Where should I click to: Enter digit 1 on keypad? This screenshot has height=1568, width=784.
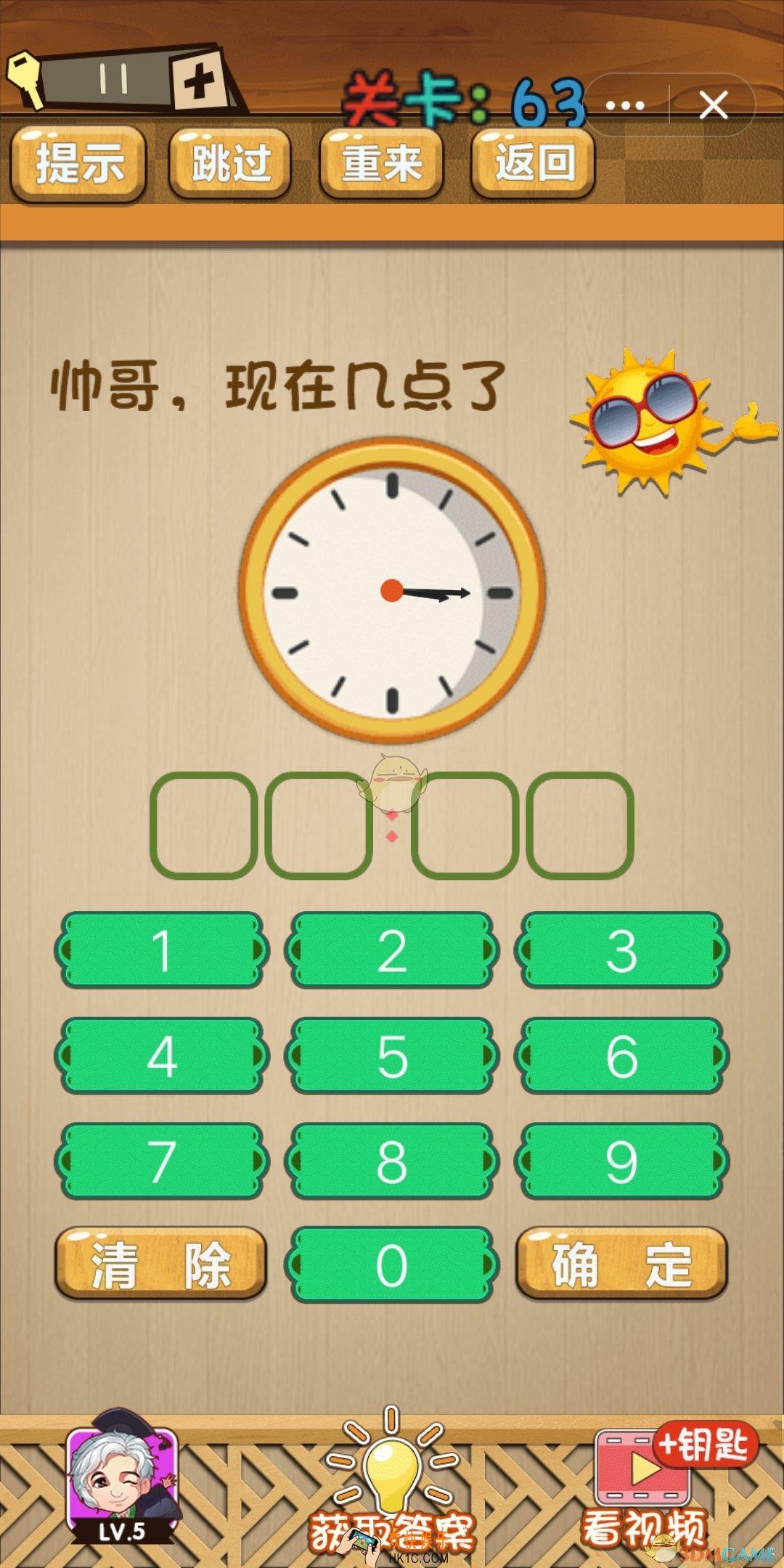tap(162, 951)
